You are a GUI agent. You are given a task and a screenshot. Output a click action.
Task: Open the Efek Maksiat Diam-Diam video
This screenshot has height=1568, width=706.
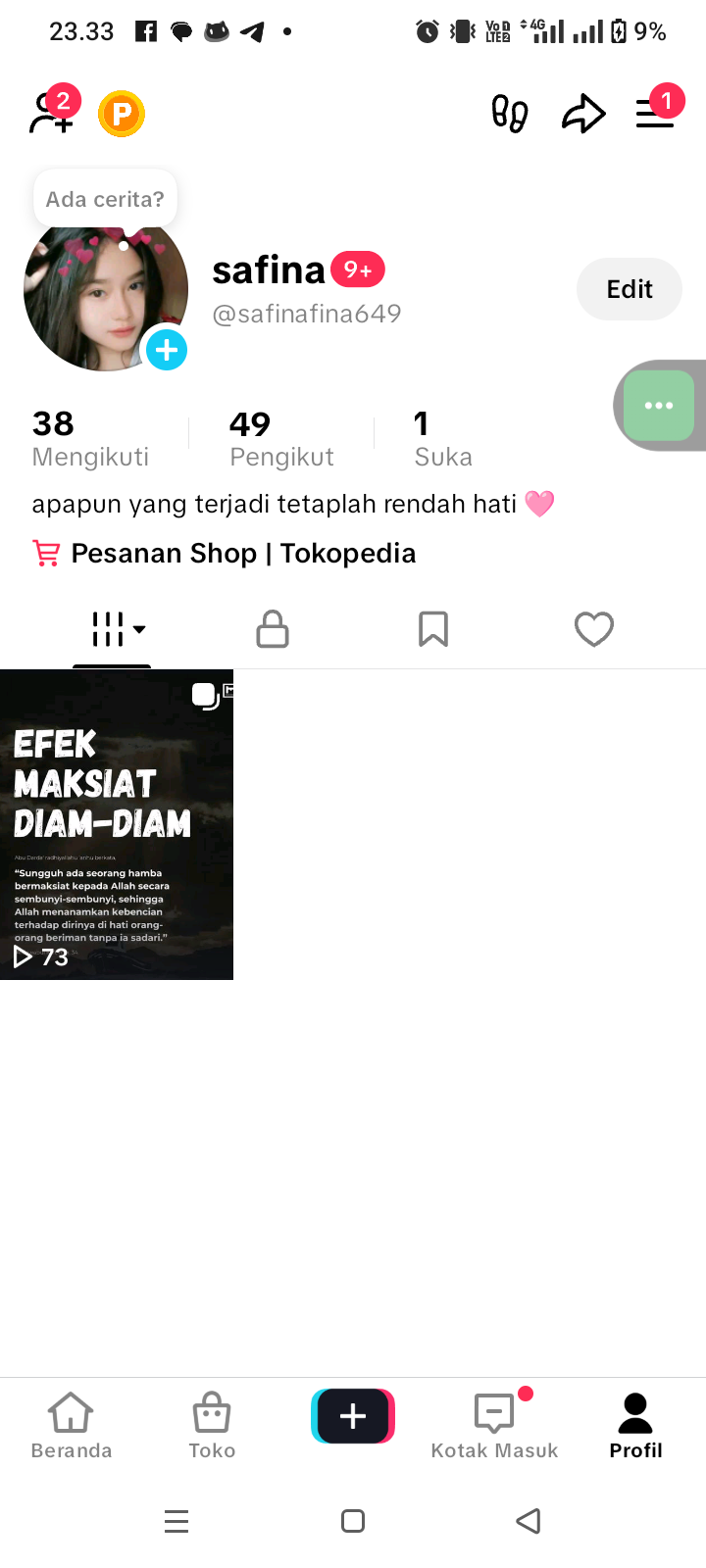[x=117, y=824]
